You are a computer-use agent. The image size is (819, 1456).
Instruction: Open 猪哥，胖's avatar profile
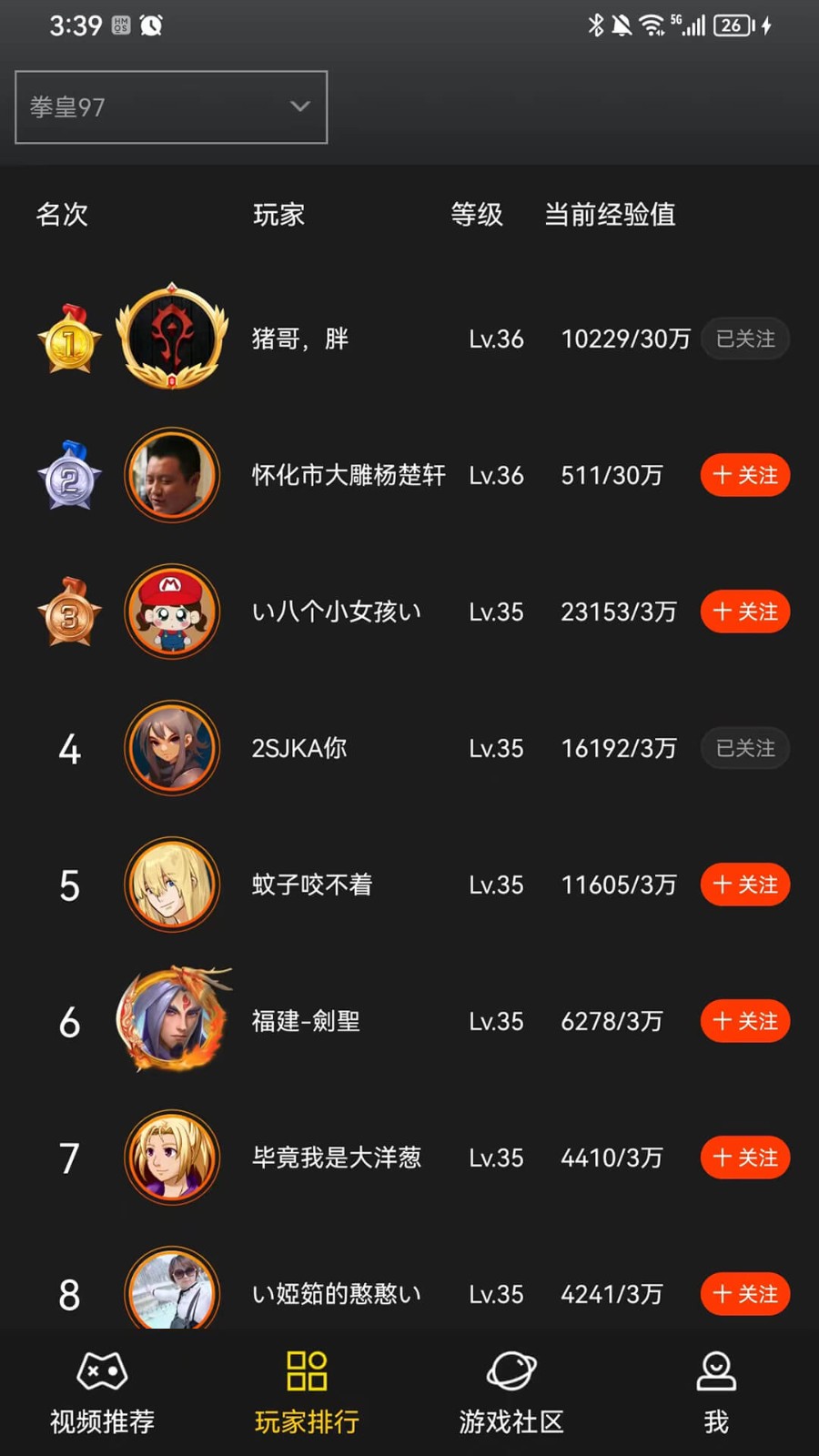point(172,338)
